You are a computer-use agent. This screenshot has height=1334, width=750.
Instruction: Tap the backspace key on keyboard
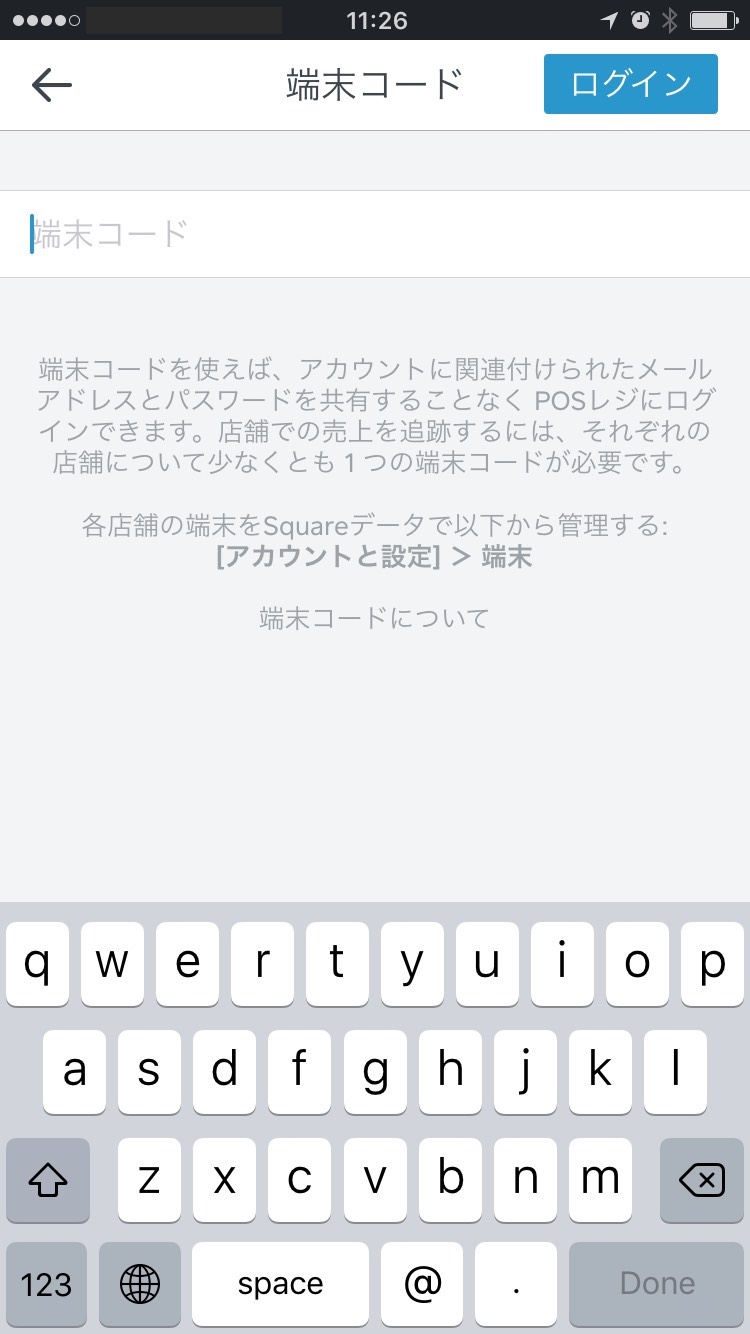point(702,1181)
